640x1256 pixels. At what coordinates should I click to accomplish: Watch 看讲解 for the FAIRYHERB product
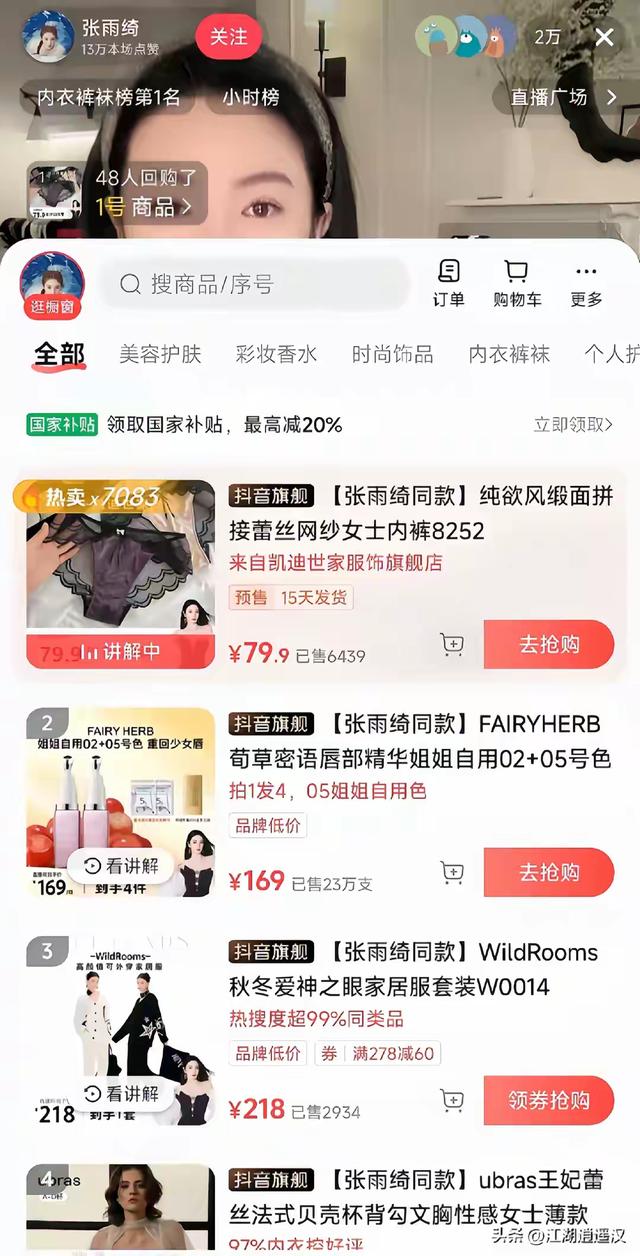(x=122, y=865)
